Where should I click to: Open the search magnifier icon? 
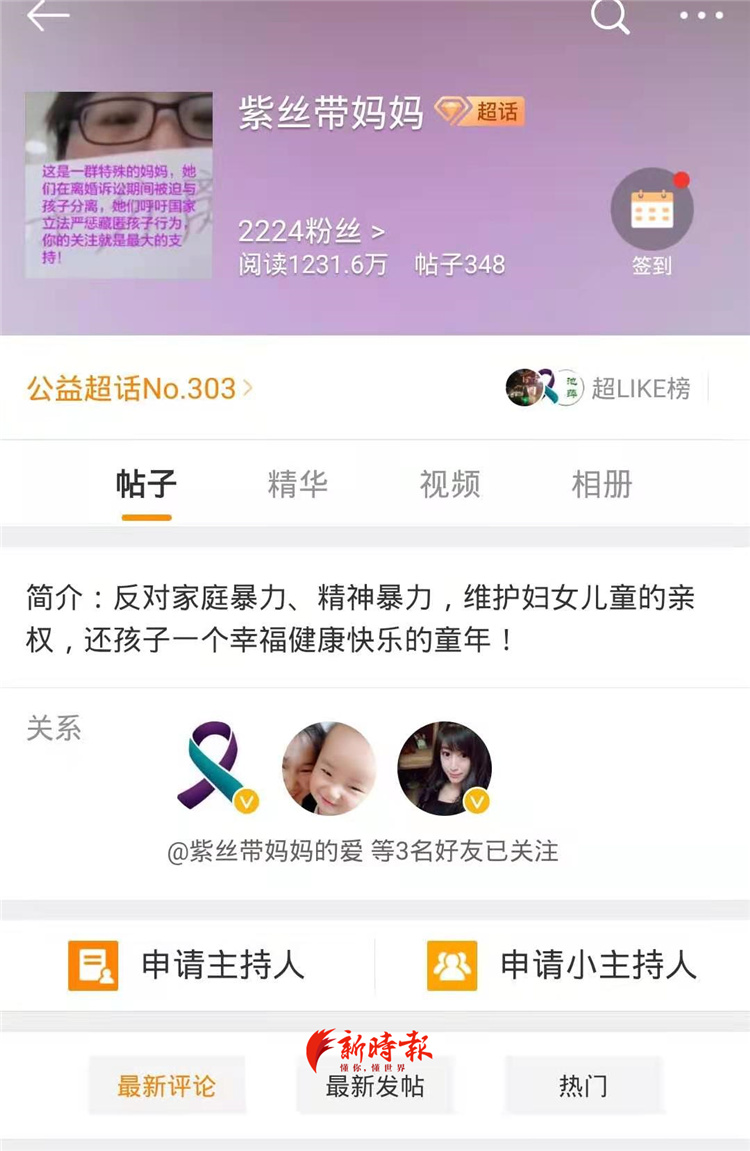(x=609, y=16)
